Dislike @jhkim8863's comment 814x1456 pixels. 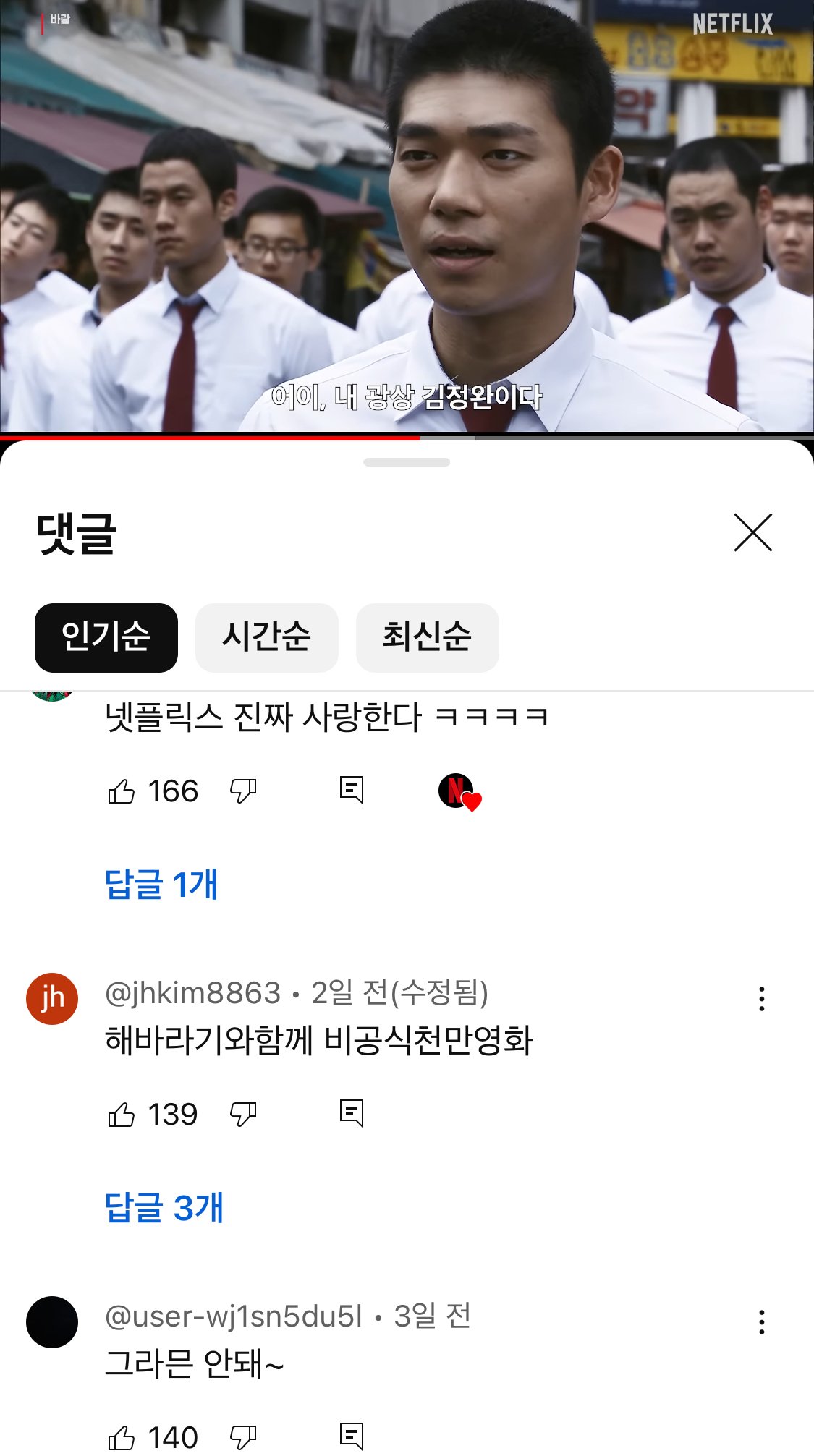tap(243, 1115)
